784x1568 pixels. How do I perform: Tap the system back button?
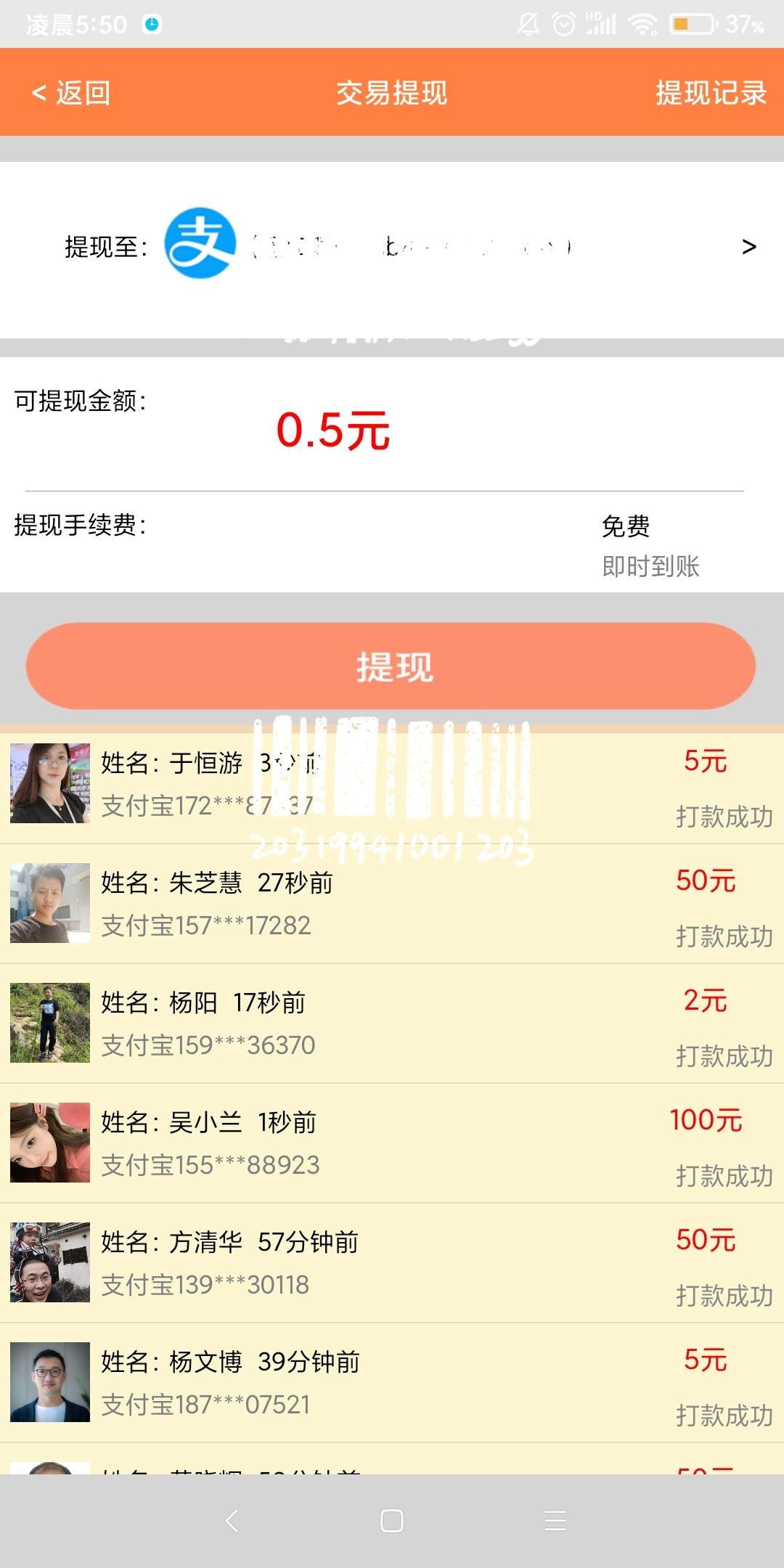pyautogui.click(x=232, y=1520)
